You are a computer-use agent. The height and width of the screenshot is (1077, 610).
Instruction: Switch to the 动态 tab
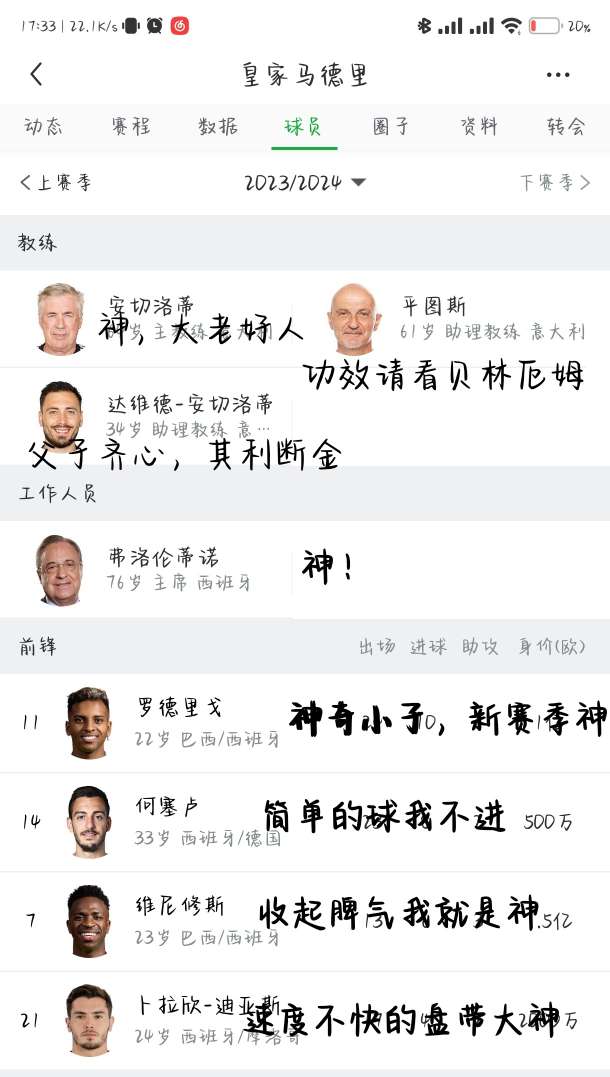coord(43,127)
